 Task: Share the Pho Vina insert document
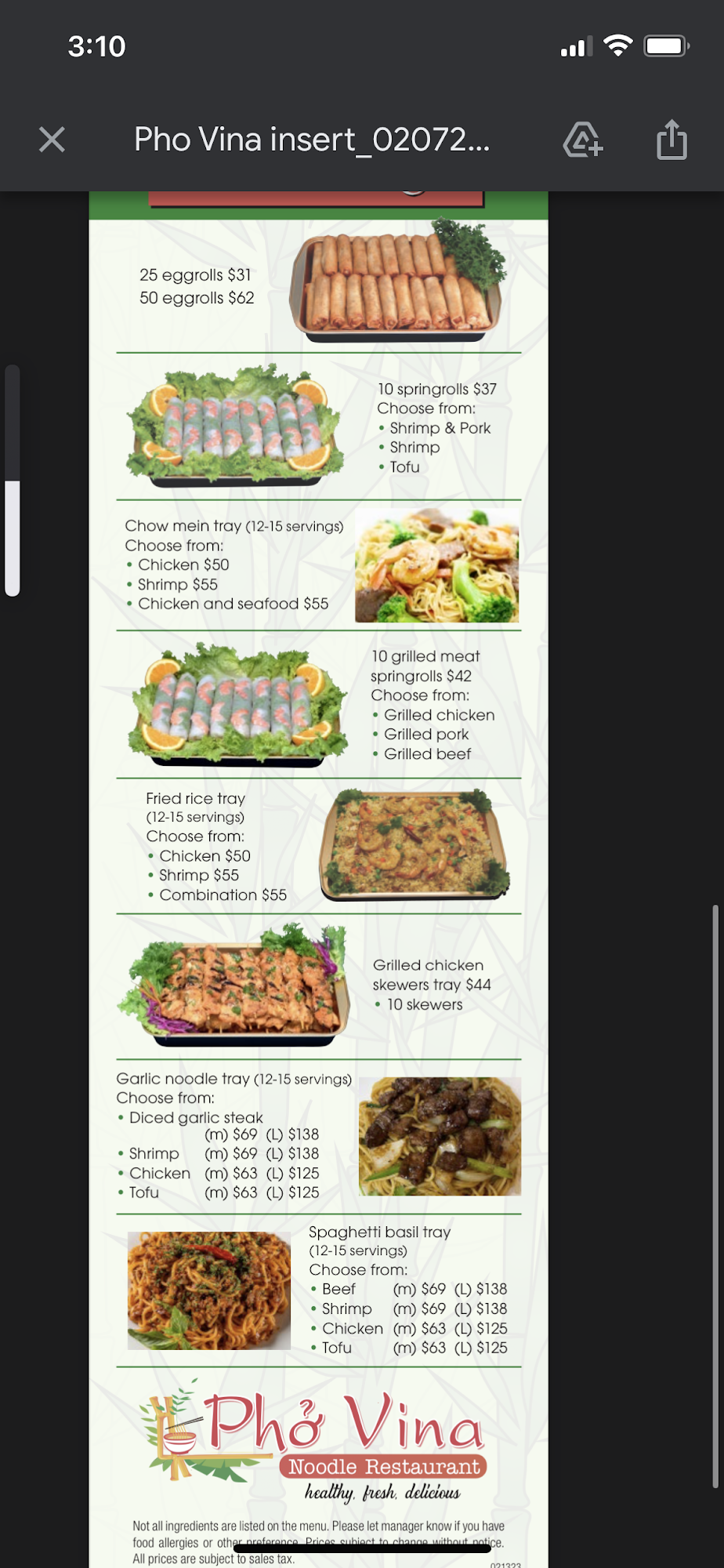[x=672, y=140]
